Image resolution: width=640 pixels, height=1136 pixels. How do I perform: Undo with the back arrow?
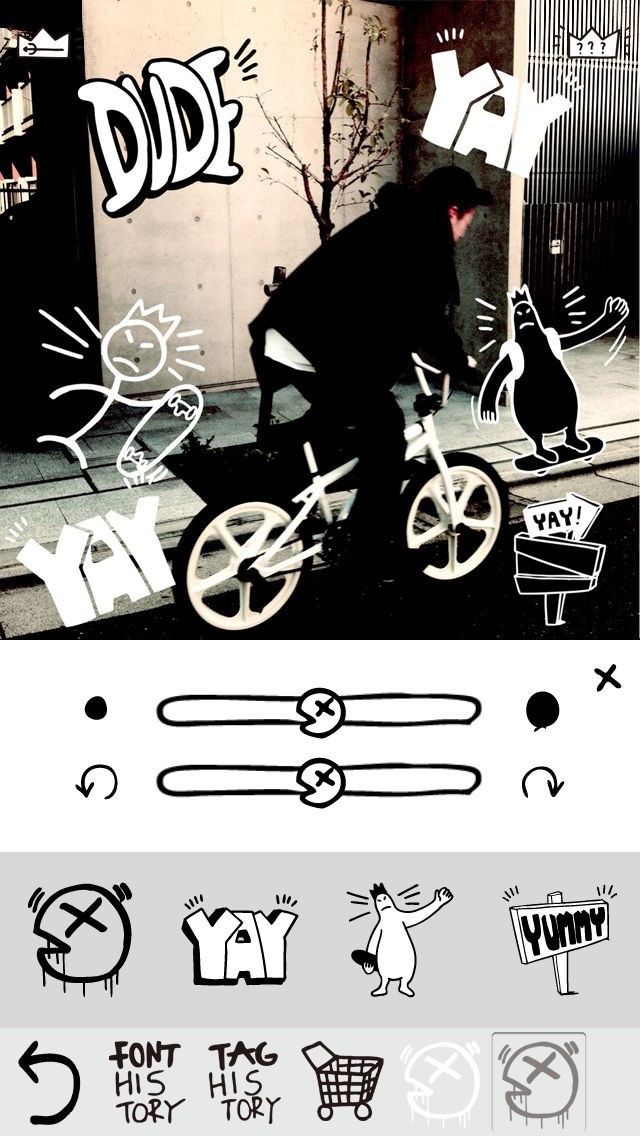coord(49,1082)
